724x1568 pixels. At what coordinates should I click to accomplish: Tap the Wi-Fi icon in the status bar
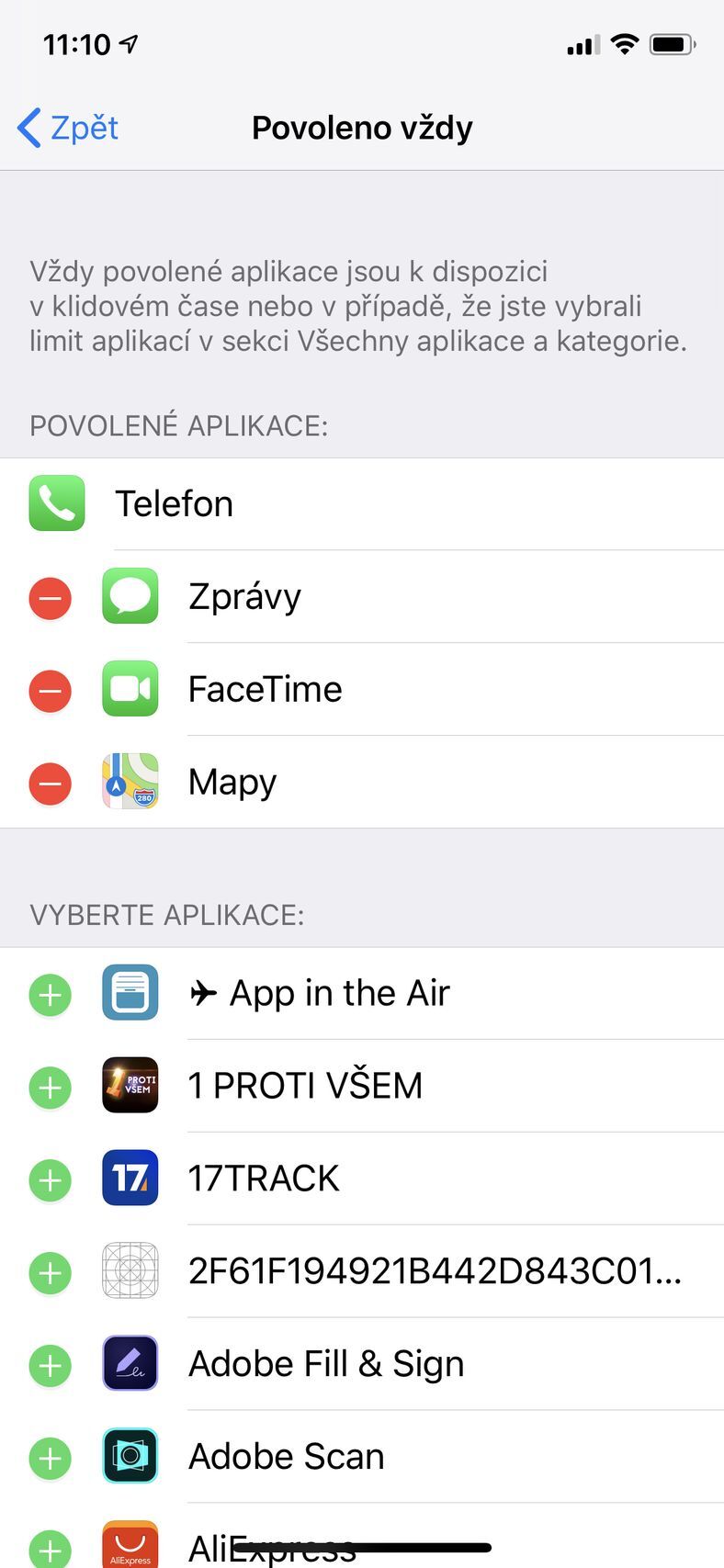click(624, 43)
